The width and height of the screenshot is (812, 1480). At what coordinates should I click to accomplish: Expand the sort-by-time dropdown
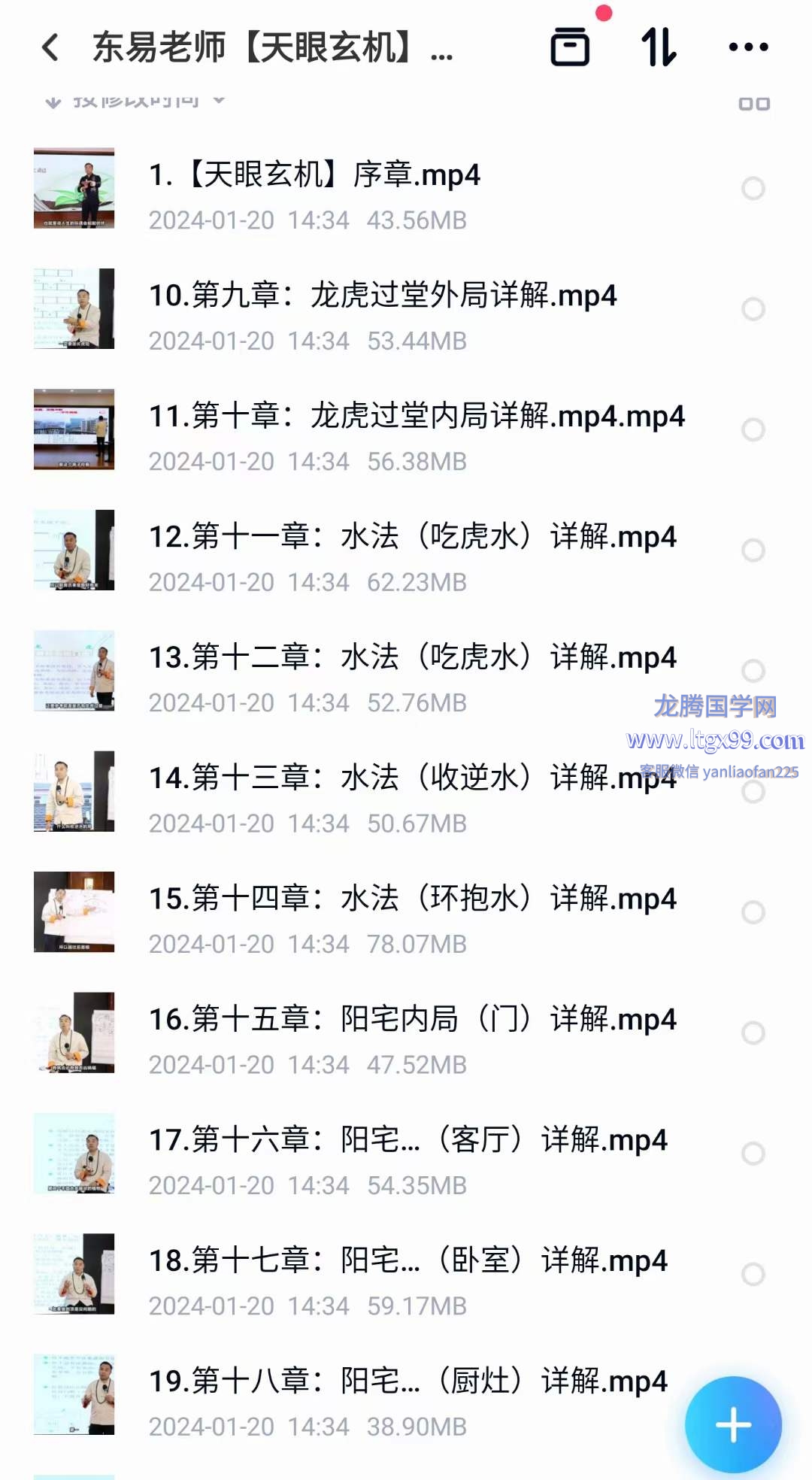[x=135, y=101]
